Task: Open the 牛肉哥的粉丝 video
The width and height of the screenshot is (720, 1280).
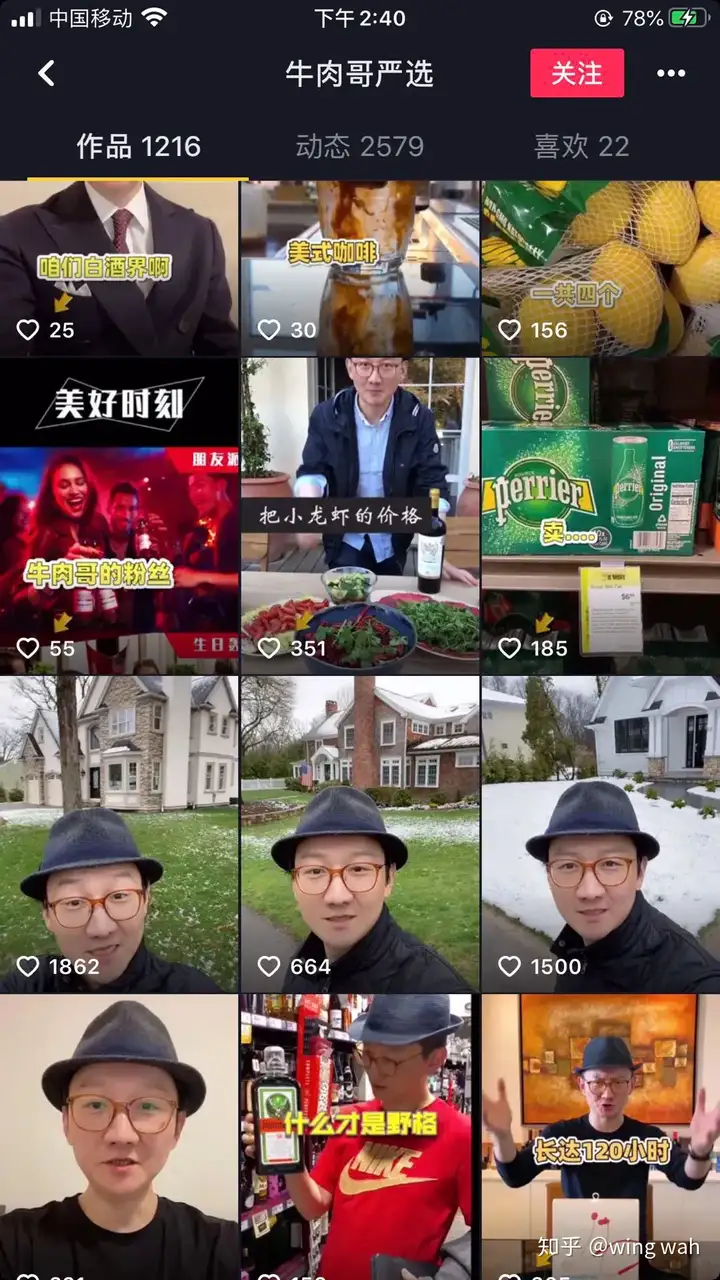Action: 118,515
